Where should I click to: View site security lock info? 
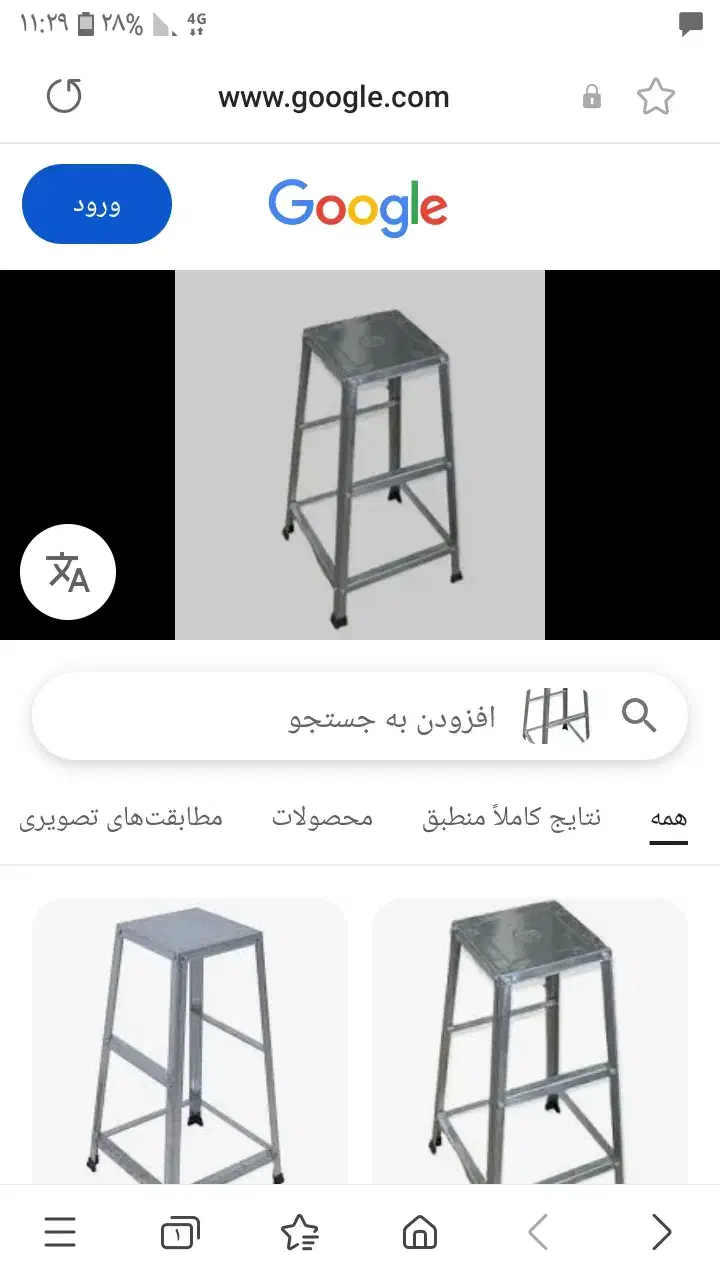[x=592, y=97]
